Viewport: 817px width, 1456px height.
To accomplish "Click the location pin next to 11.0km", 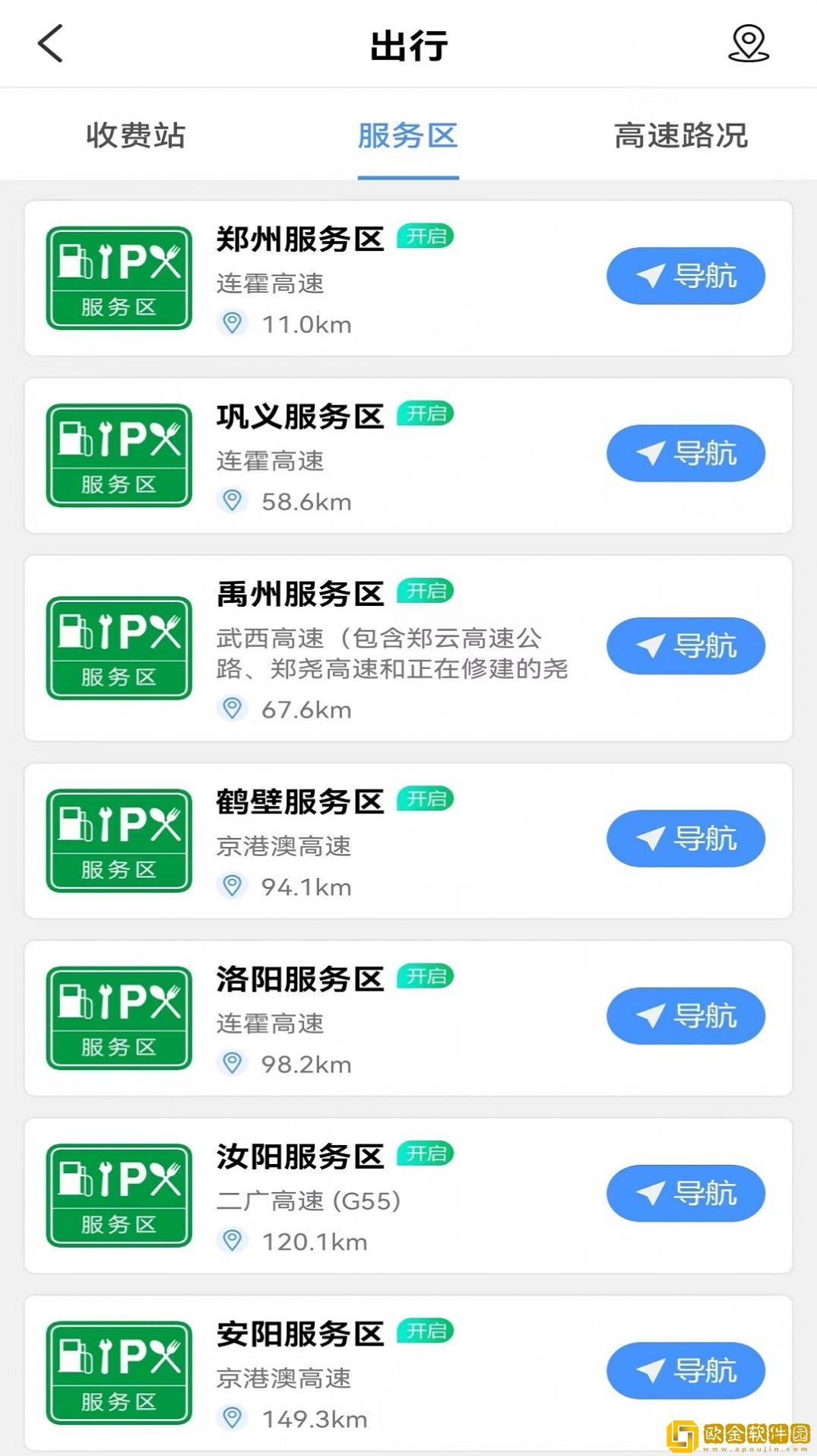I will [x=232, y=325].
